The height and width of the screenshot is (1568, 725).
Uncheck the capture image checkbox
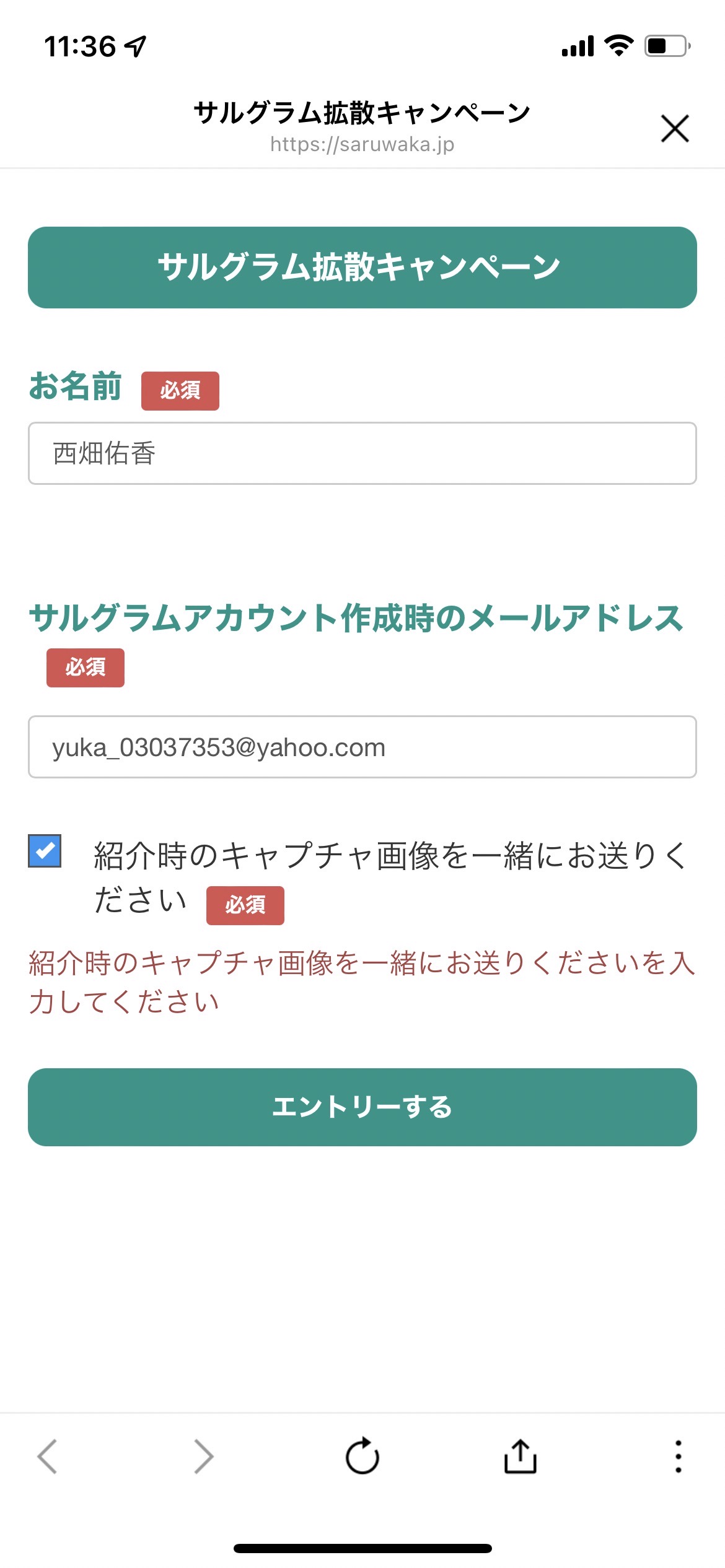click(45, 851)
